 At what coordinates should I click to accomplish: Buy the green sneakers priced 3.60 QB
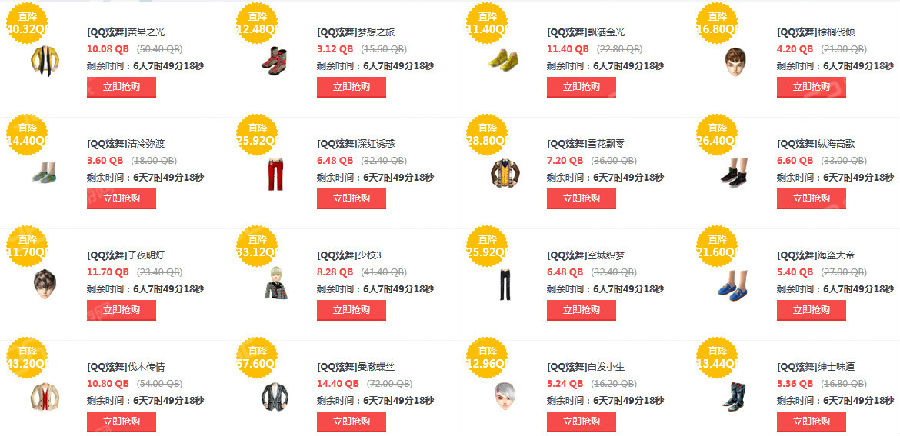tap(121, 198)
